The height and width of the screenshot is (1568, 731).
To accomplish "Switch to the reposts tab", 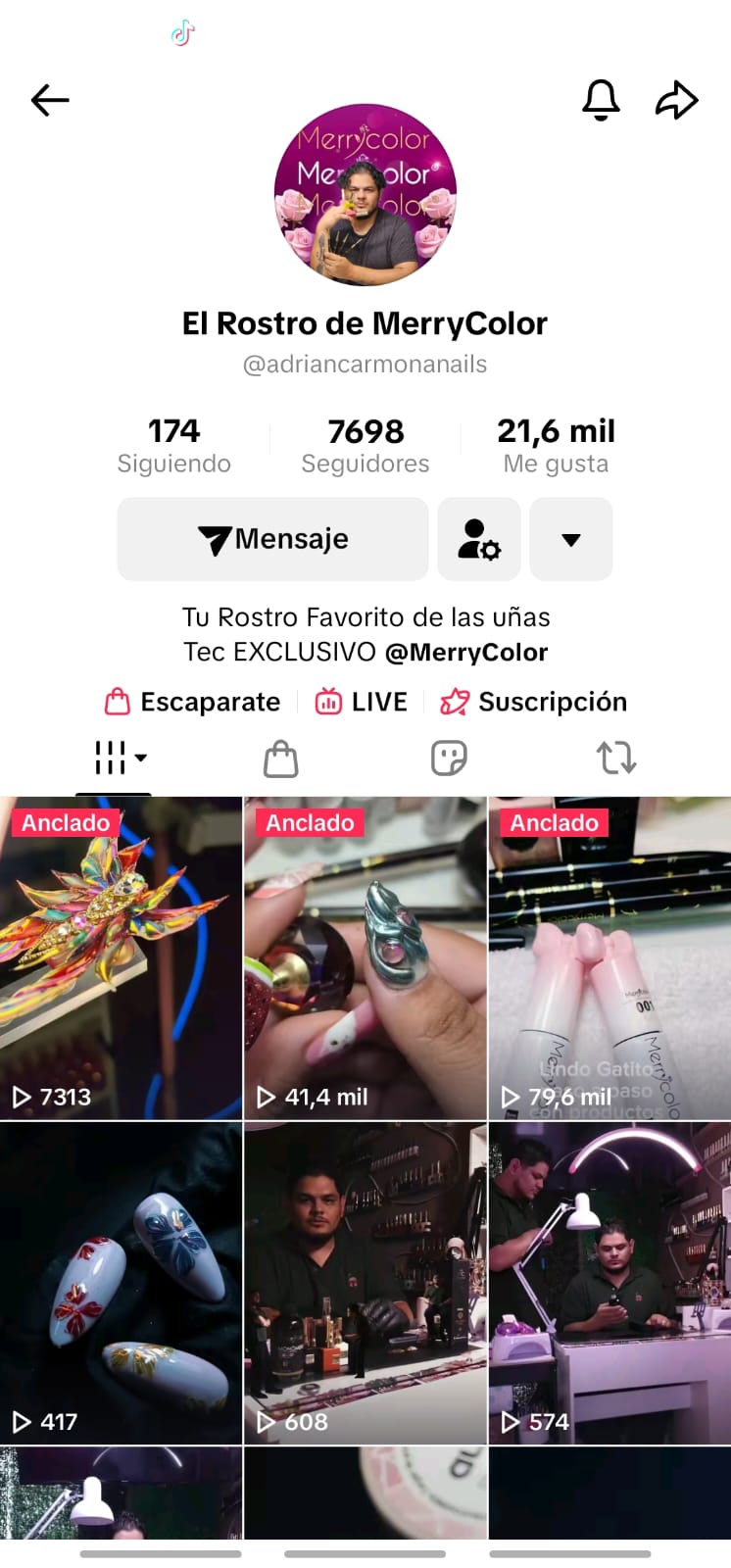I will (616, 759).
